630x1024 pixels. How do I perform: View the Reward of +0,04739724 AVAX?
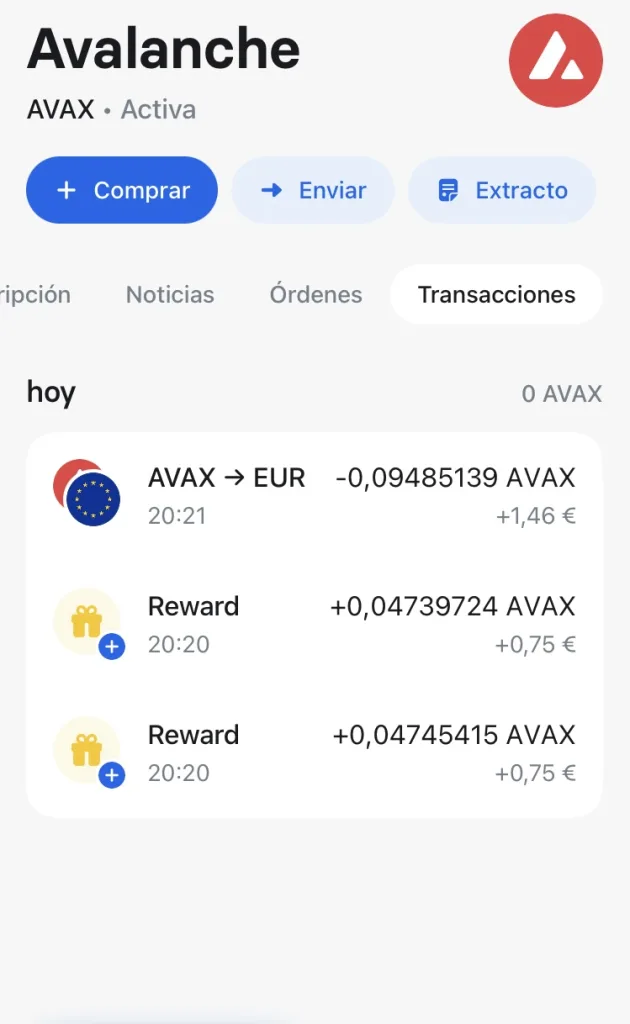click(x=314, y=625)
